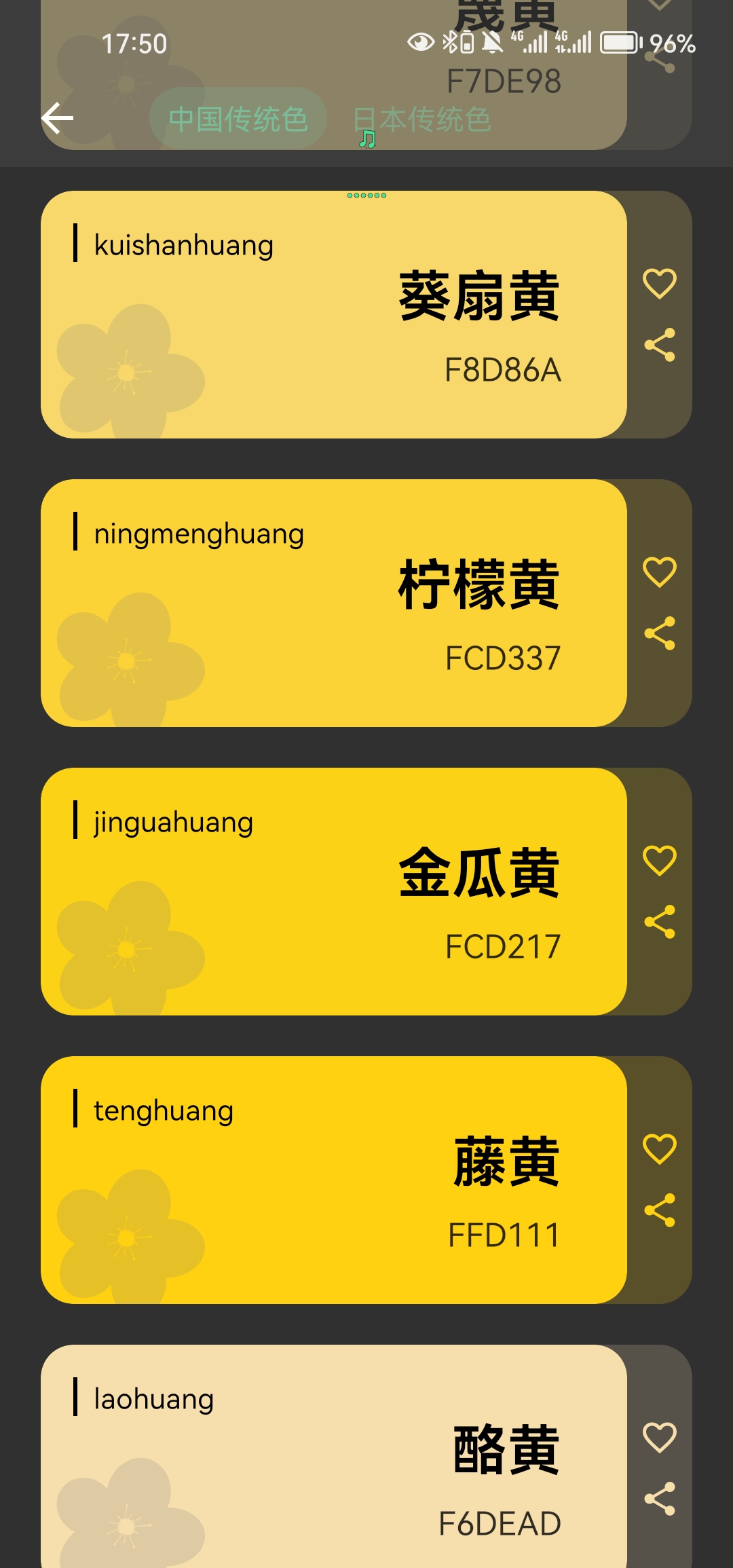Go back using the arrow icon
Viewport: 733px width, 1568px height.
pos(58,119)
